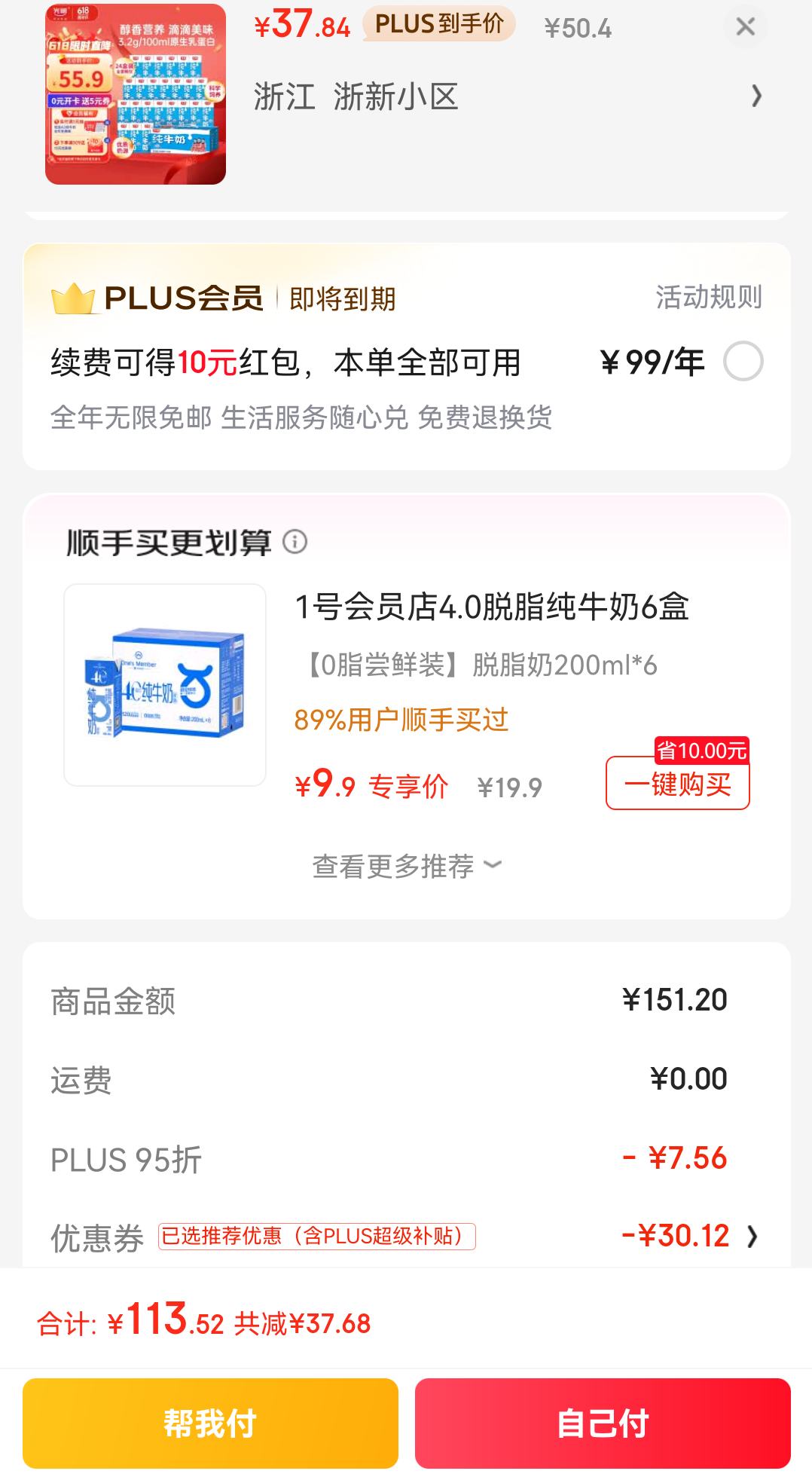Select the ¥99/年 PLUS renewal option
This screenshot has height=1477, width=812.
pyautogui.click(x=743, y=362)
